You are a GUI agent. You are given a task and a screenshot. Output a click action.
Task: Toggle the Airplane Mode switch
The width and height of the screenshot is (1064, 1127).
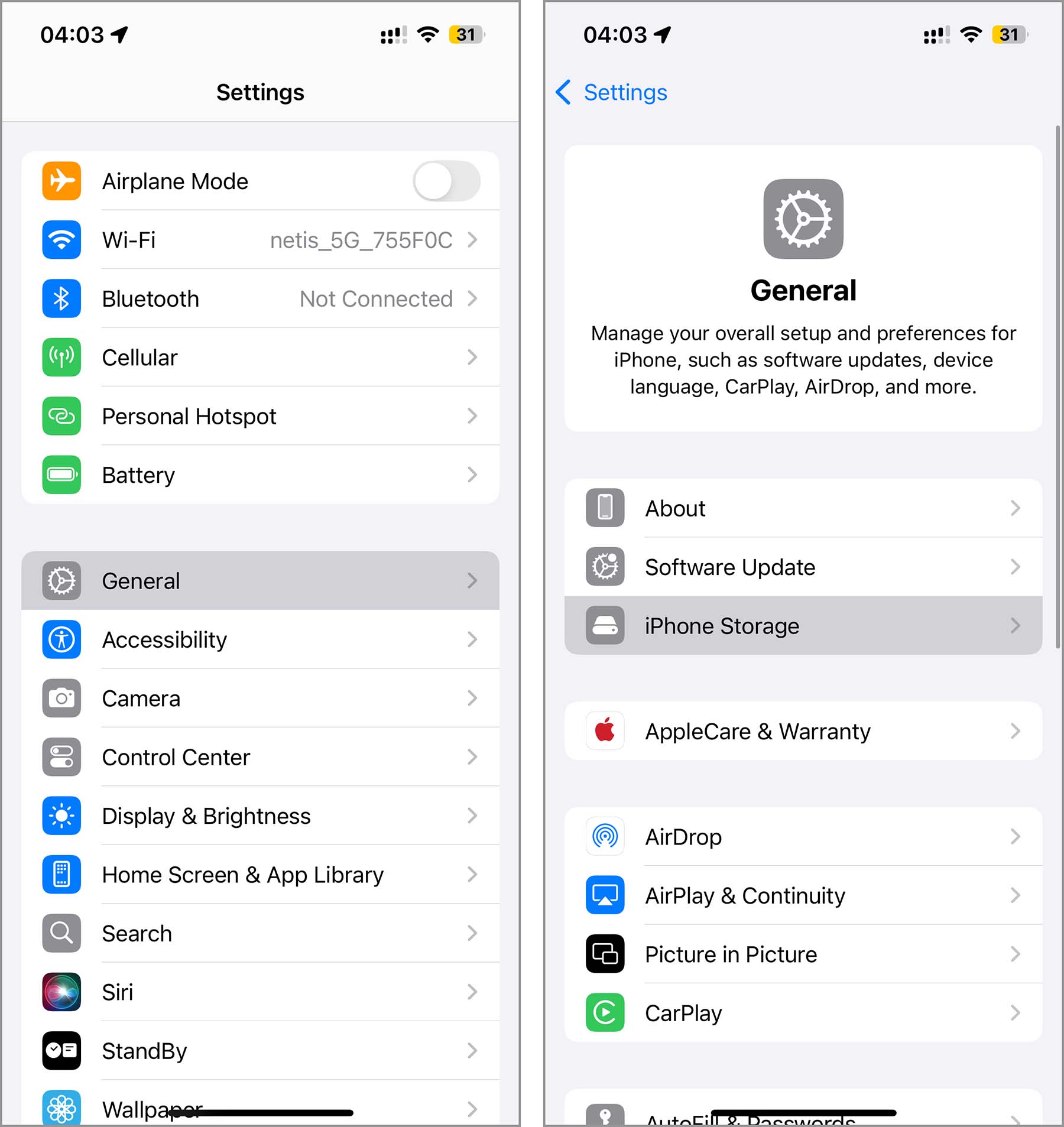point(446,181)
